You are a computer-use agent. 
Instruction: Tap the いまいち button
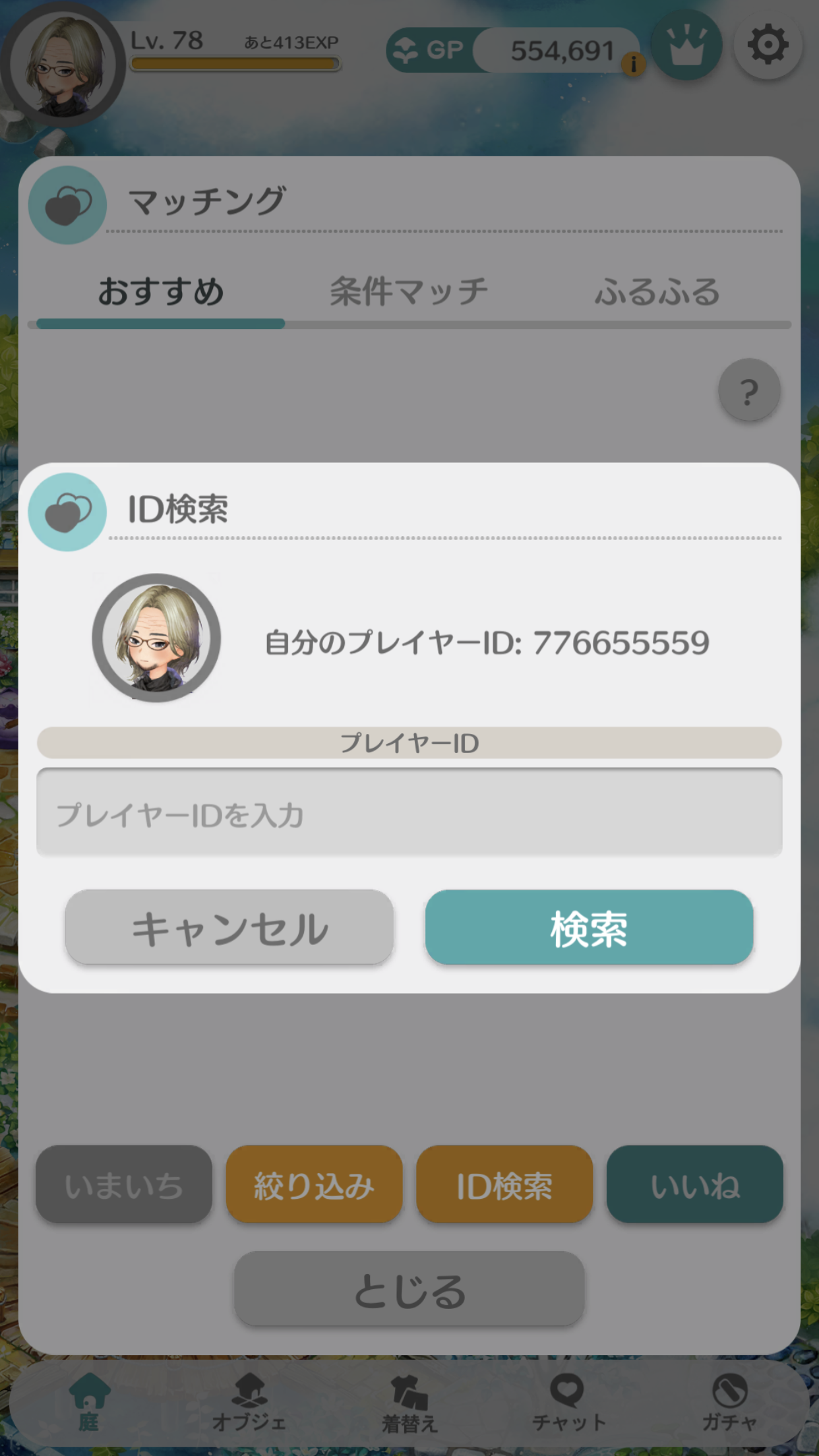tap(124, 1185)
